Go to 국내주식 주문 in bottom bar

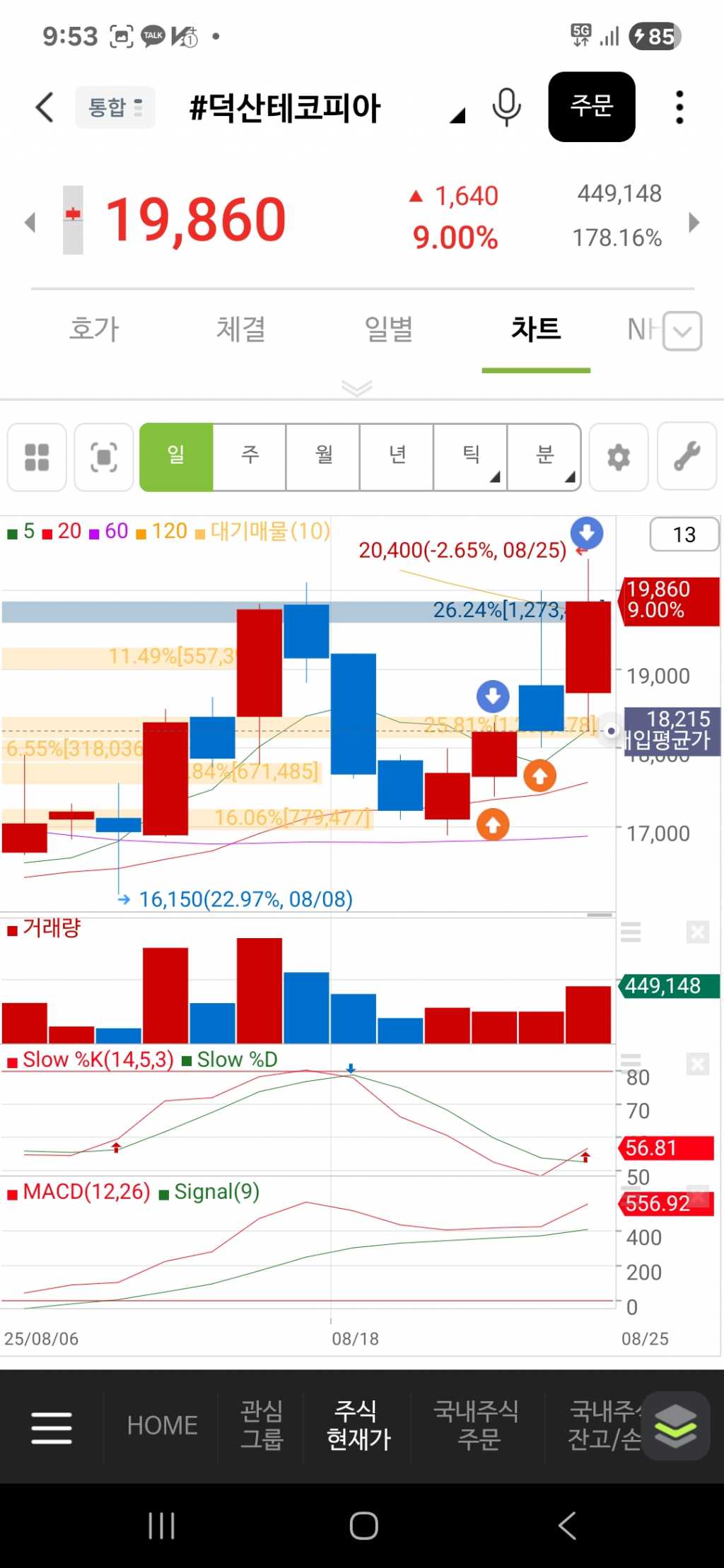pyautogui.click(x=477, y=1425)
